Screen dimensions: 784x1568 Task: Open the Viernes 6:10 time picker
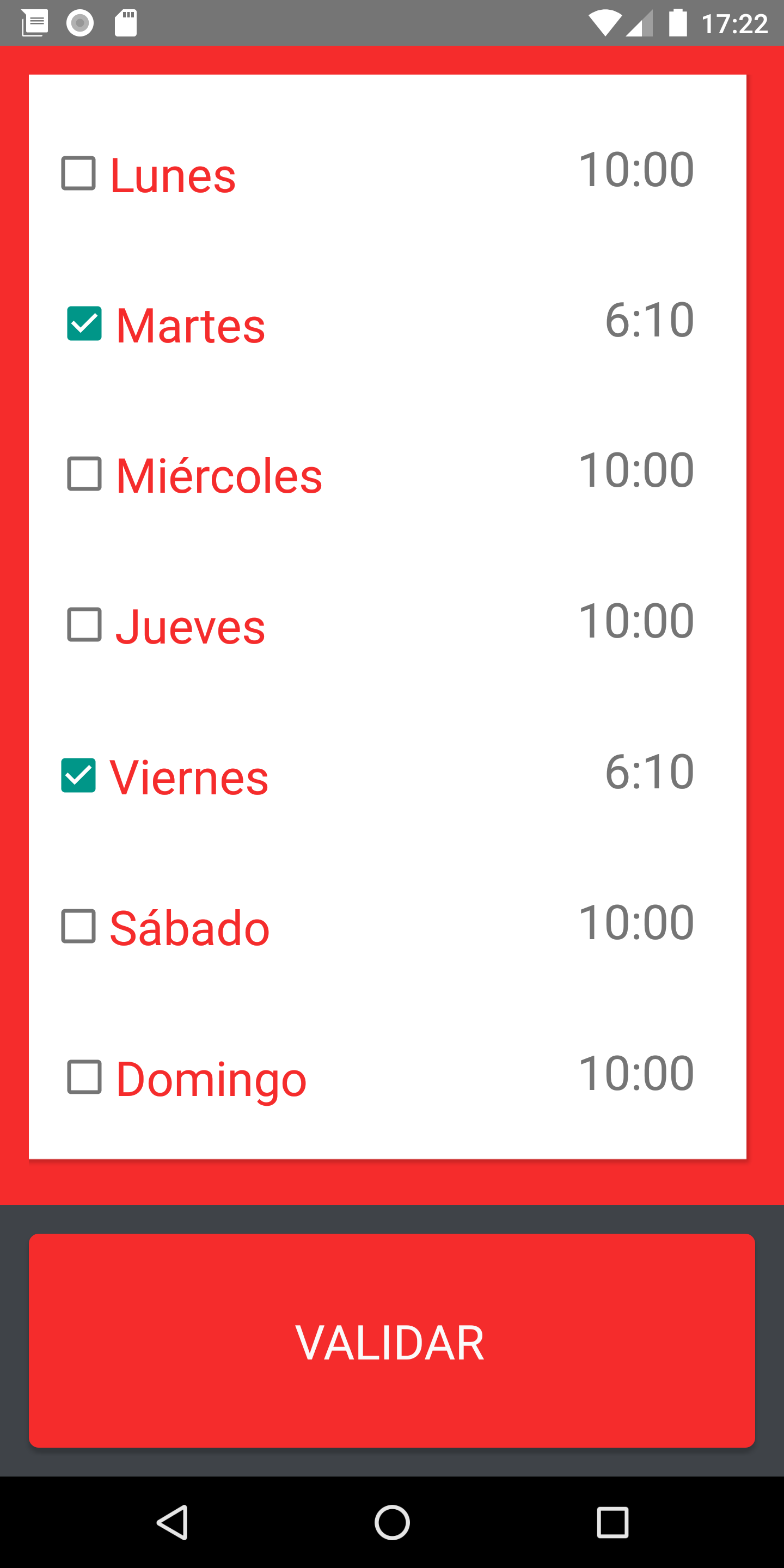[x=649, y=771]
